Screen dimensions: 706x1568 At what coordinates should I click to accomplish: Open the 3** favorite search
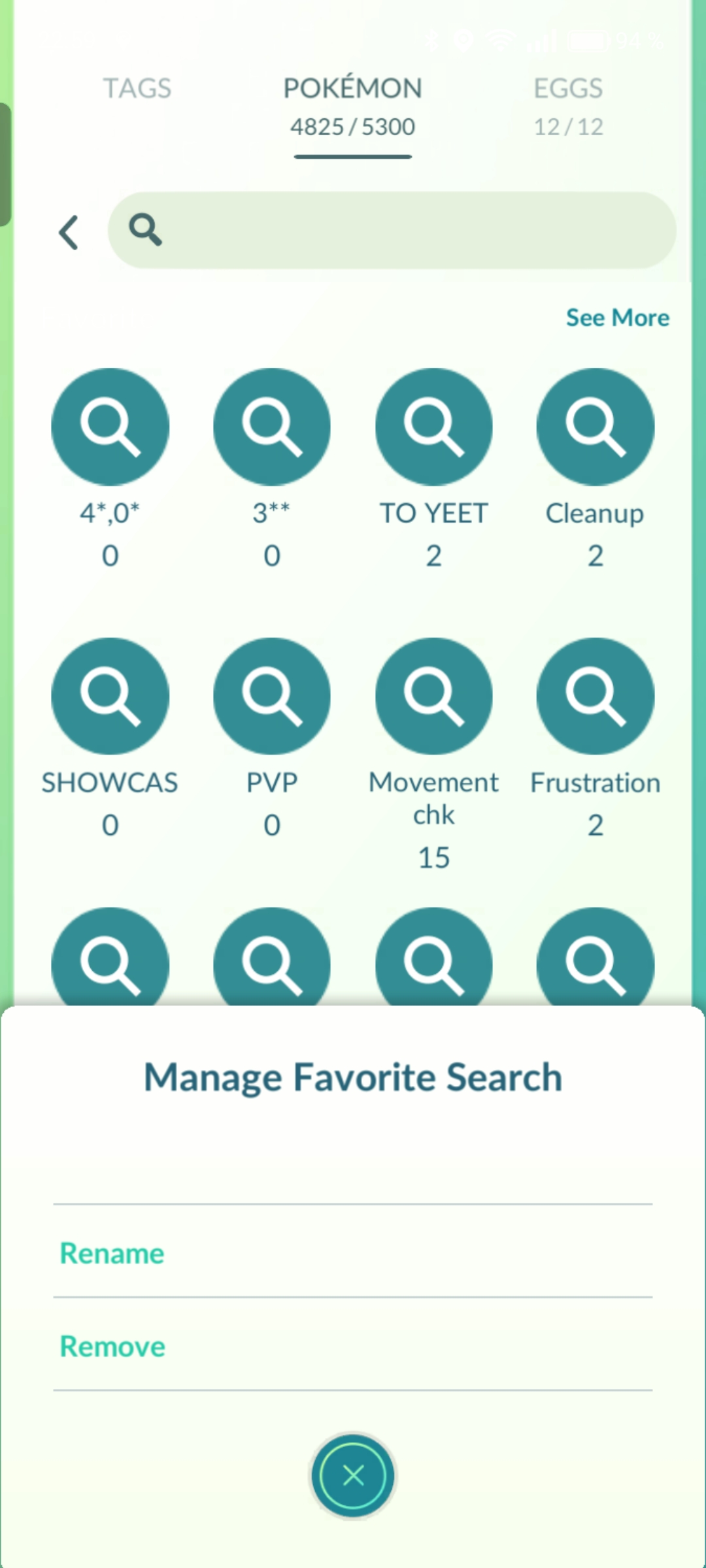point(271,425)
